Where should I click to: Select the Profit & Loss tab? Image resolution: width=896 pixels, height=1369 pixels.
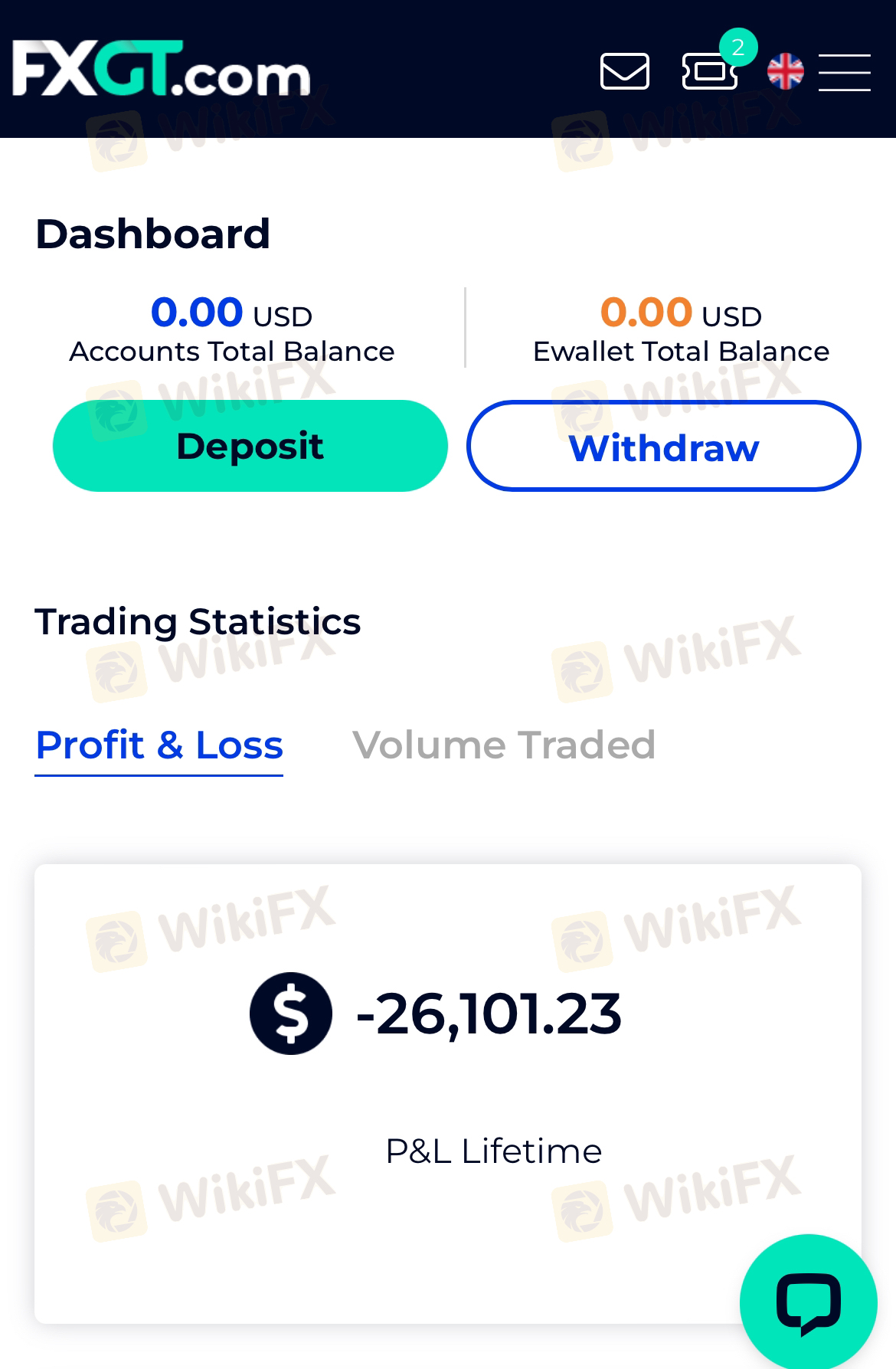click(x=159, y=745)
